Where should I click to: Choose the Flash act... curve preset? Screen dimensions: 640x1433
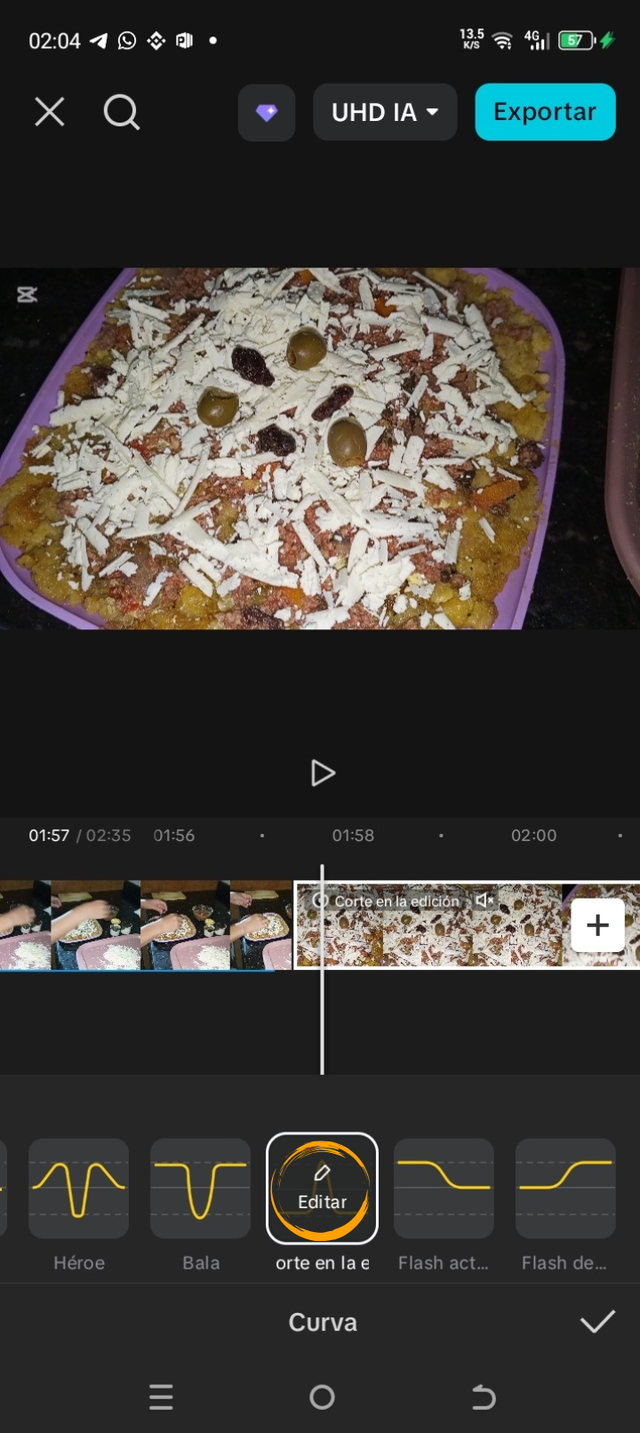pyautogui.click(x=444, y=1188)
